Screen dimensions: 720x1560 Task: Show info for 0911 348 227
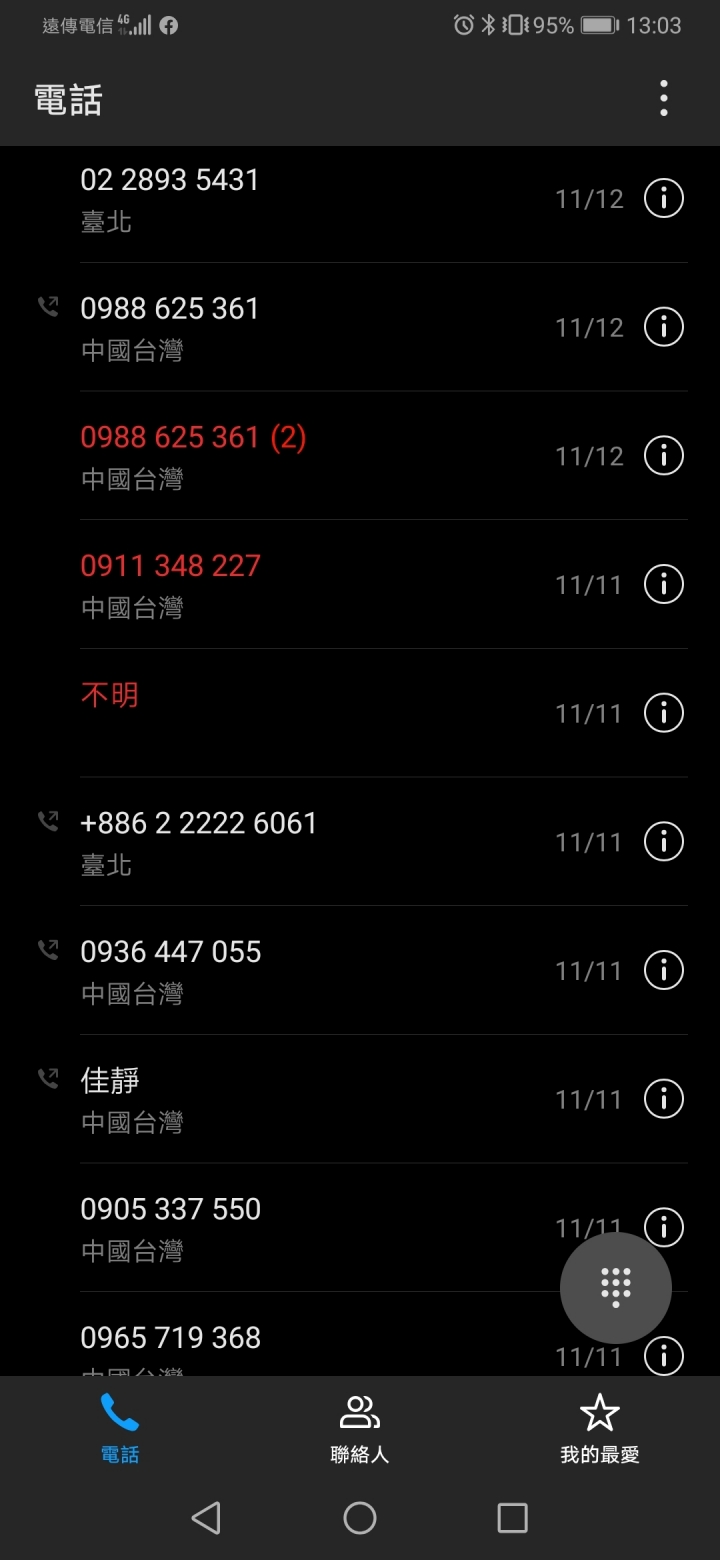(664, 584)
